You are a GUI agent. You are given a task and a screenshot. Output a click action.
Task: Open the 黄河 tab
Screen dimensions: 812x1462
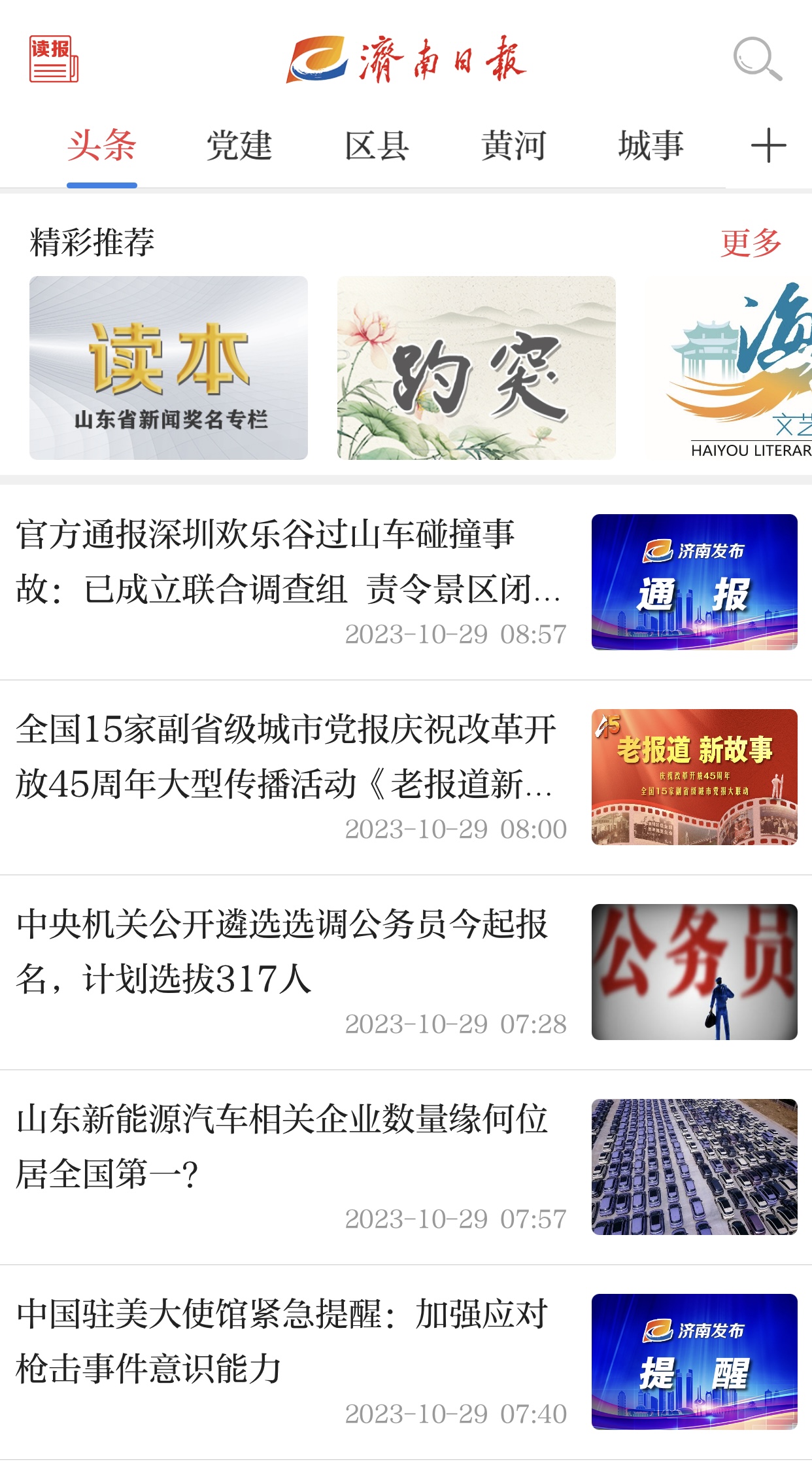click(514, 145)
